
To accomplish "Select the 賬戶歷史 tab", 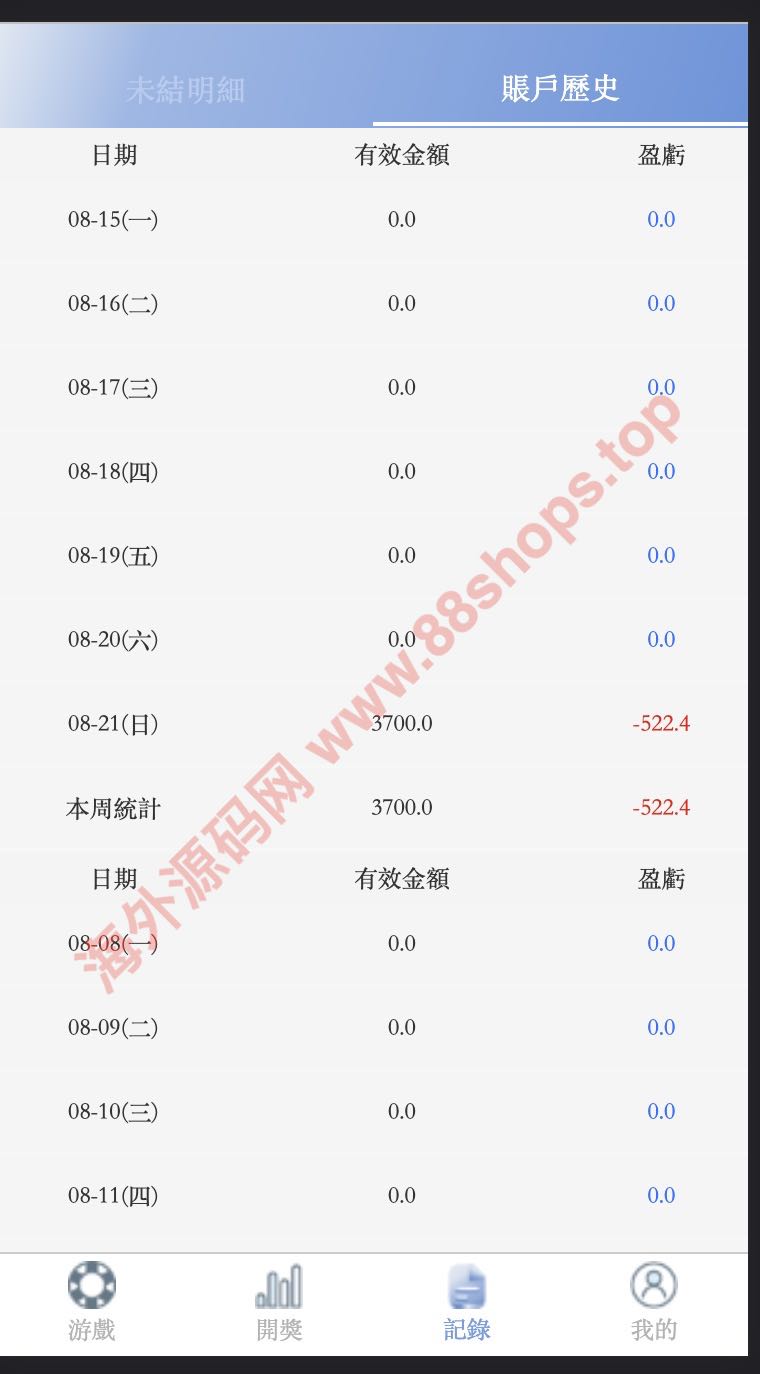I will 560,88.
